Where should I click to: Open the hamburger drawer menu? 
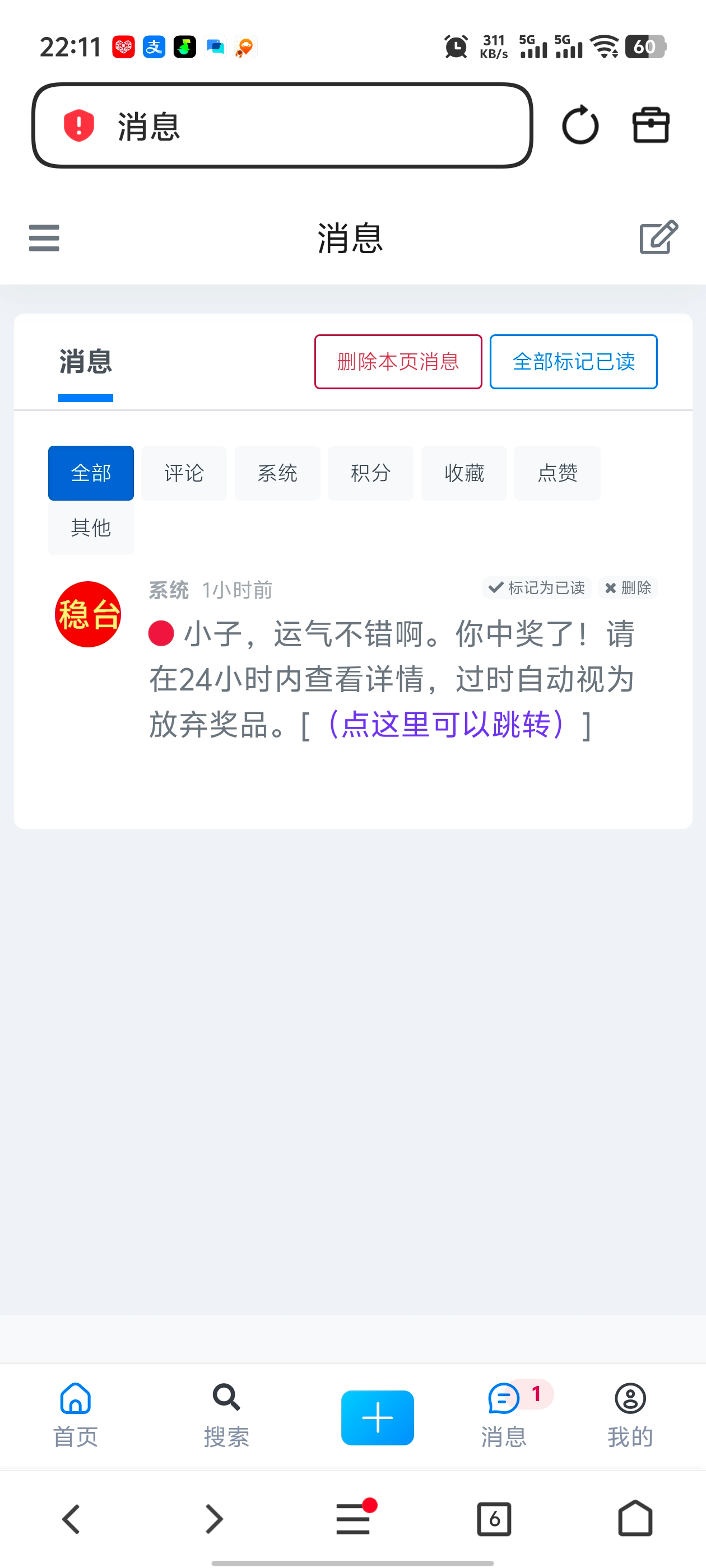(x=44, y=237)
